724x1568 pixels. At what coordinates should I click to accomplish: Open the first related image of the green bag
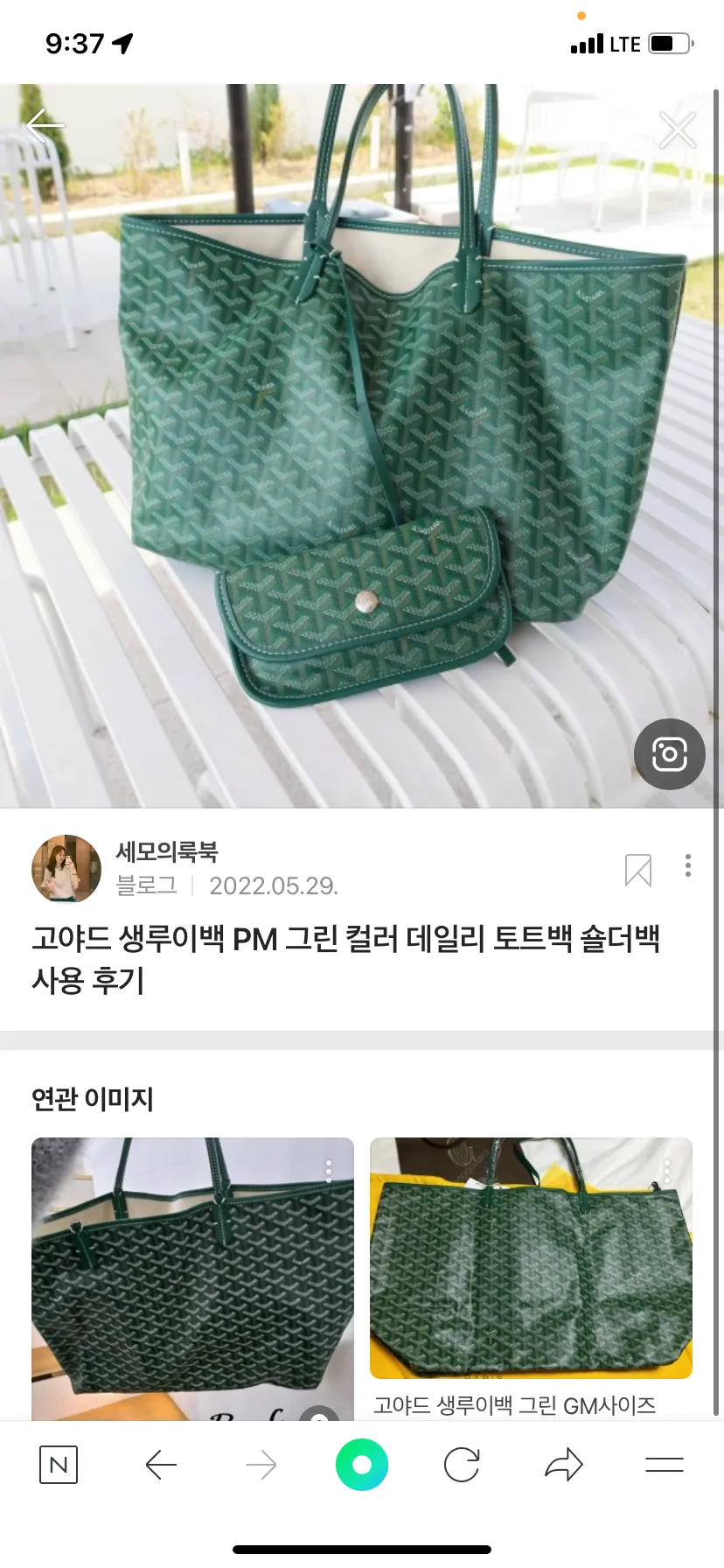coord(192,1278)
